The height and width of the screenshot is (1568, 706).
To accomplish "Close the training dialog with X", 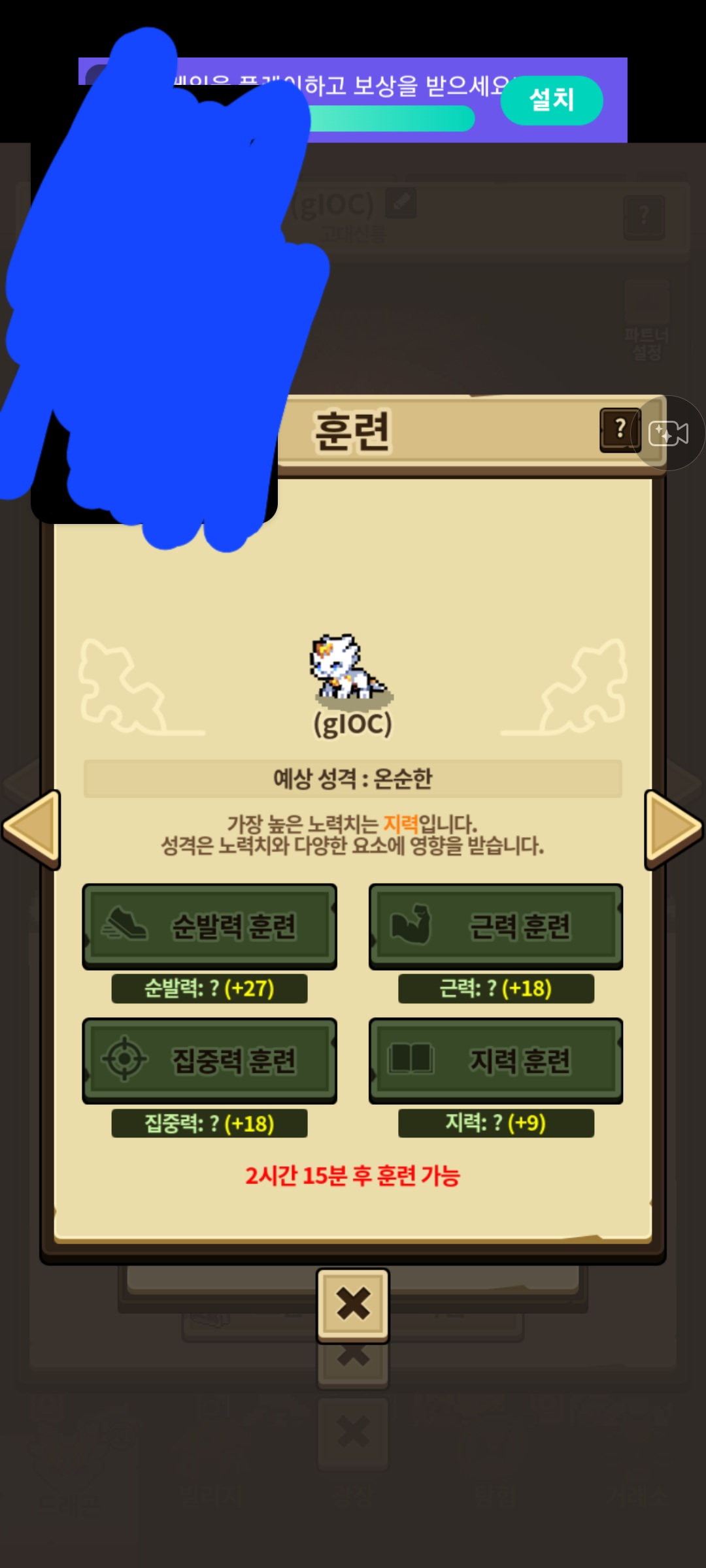I will tap(353, 1305).
